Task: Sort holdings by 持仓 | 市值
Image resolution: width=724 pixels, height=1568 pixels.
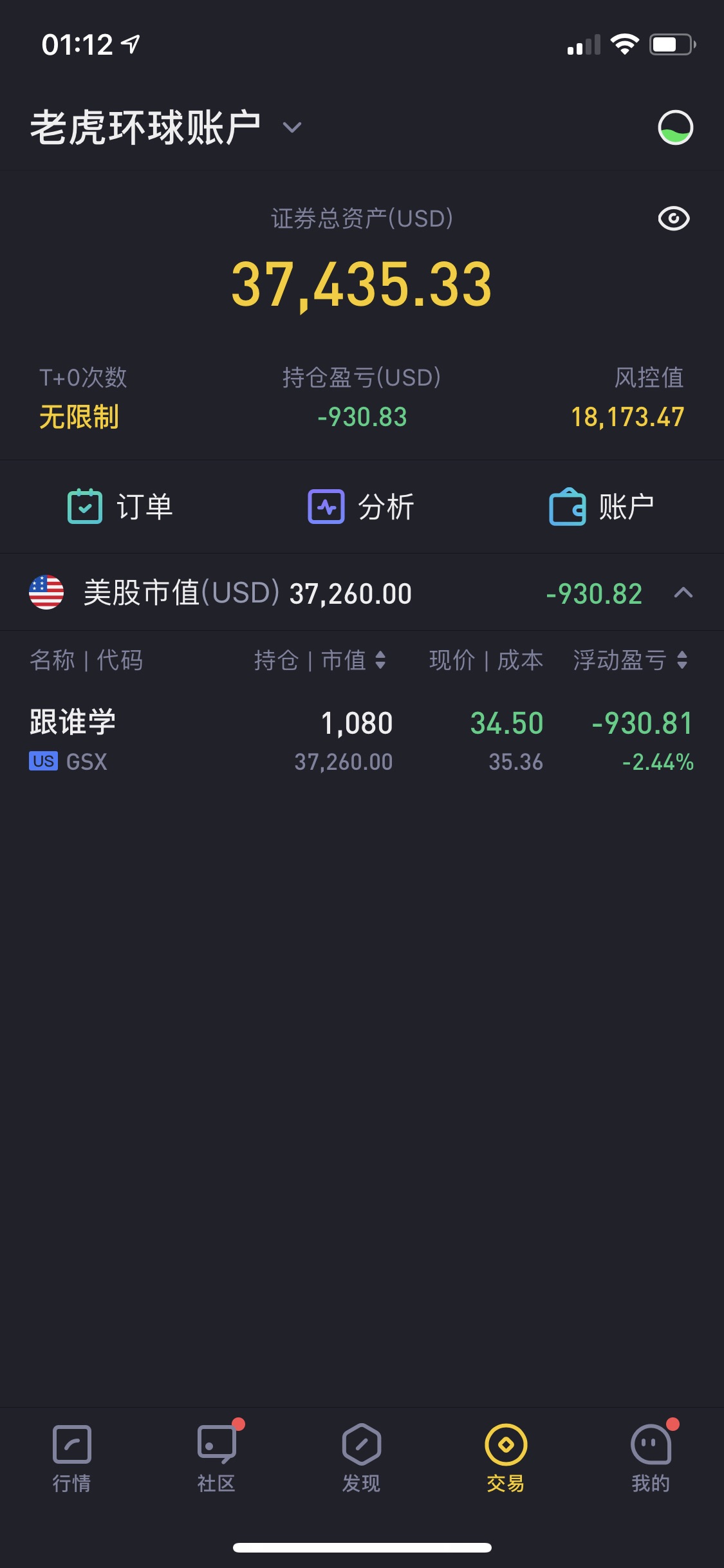Action: click(x=320, y=660)
